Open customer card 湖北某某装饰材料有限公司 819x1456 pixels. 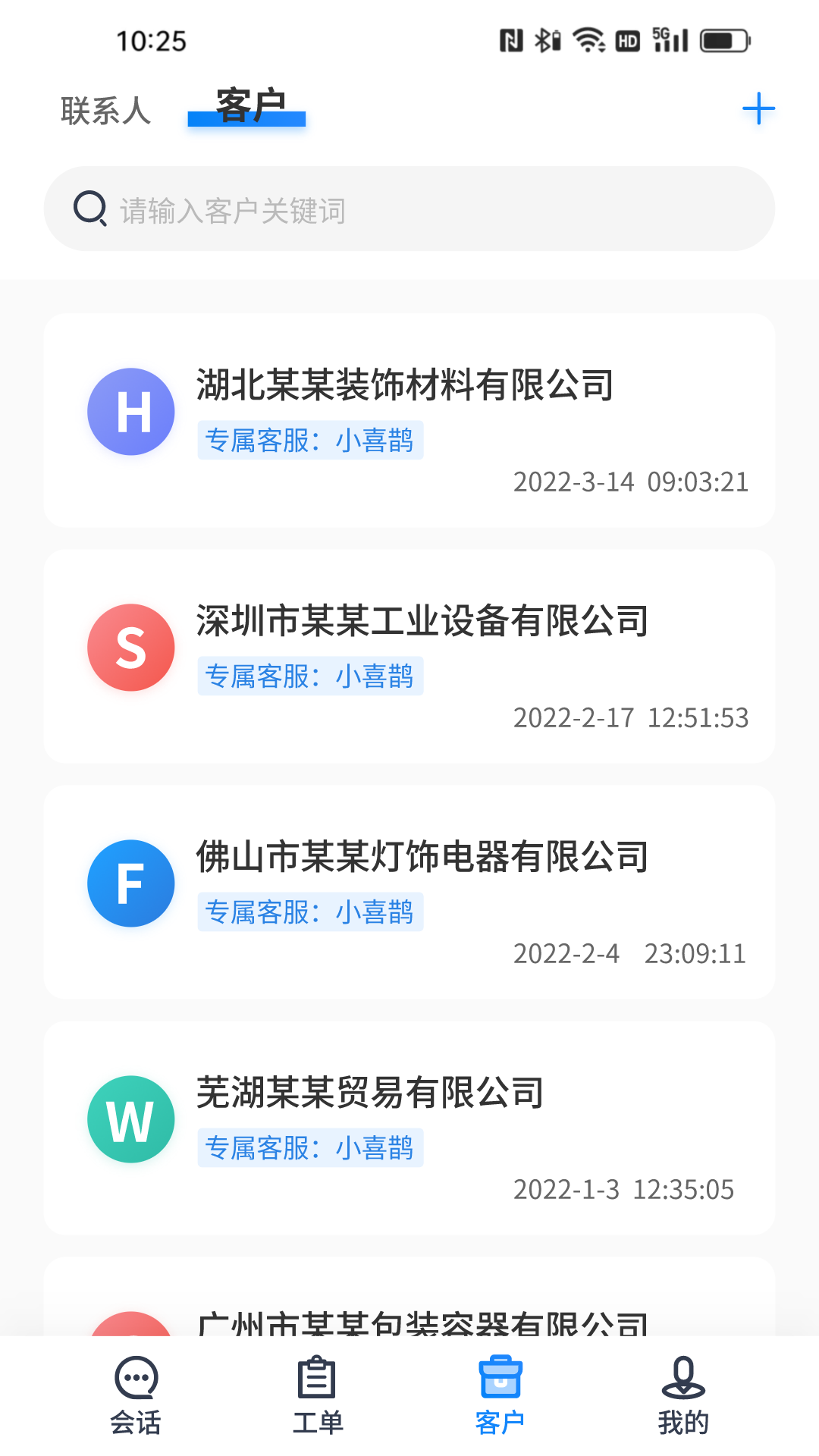click(x=409, y=421)
